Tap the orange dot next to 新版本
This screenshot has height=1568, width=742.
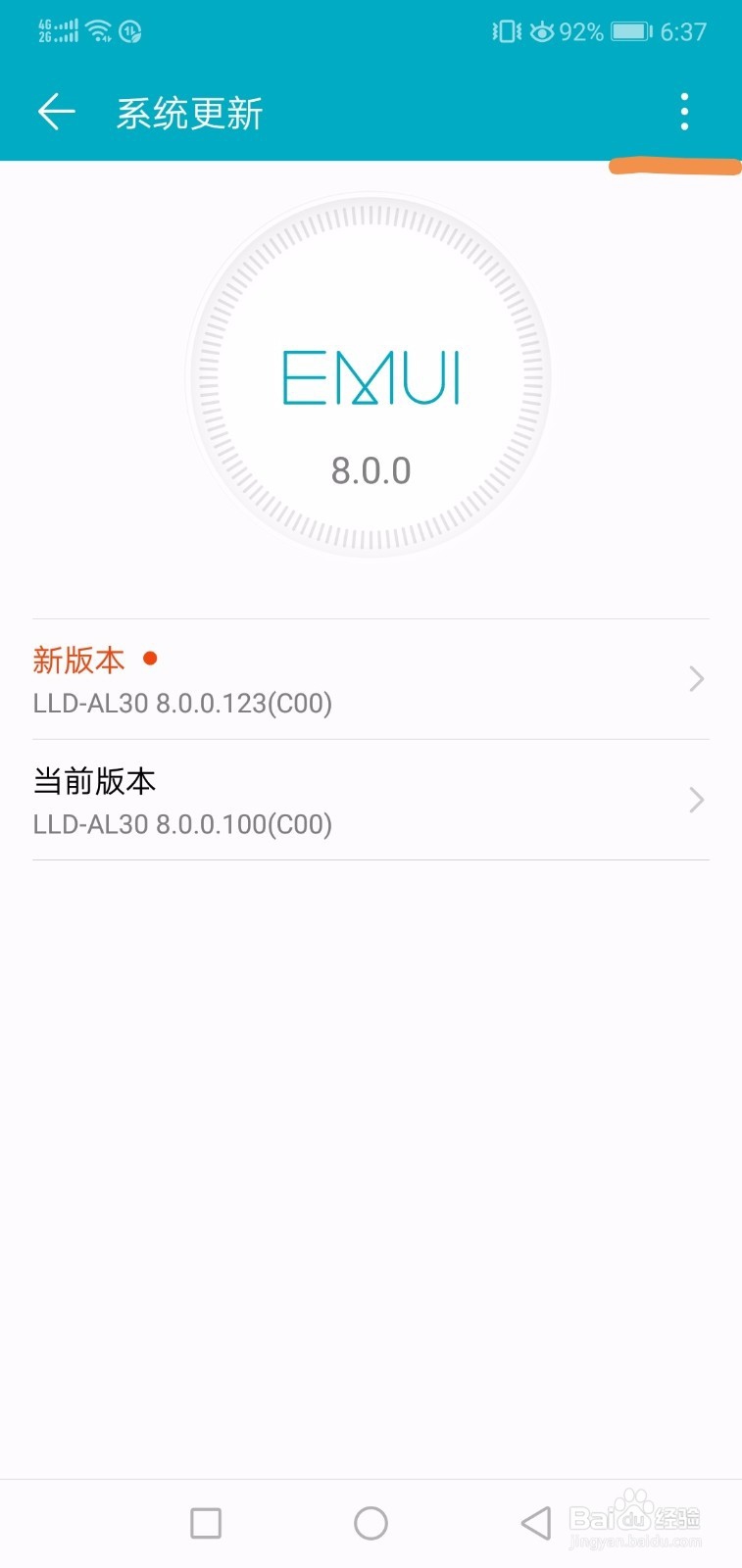click(x=149, y=660)
